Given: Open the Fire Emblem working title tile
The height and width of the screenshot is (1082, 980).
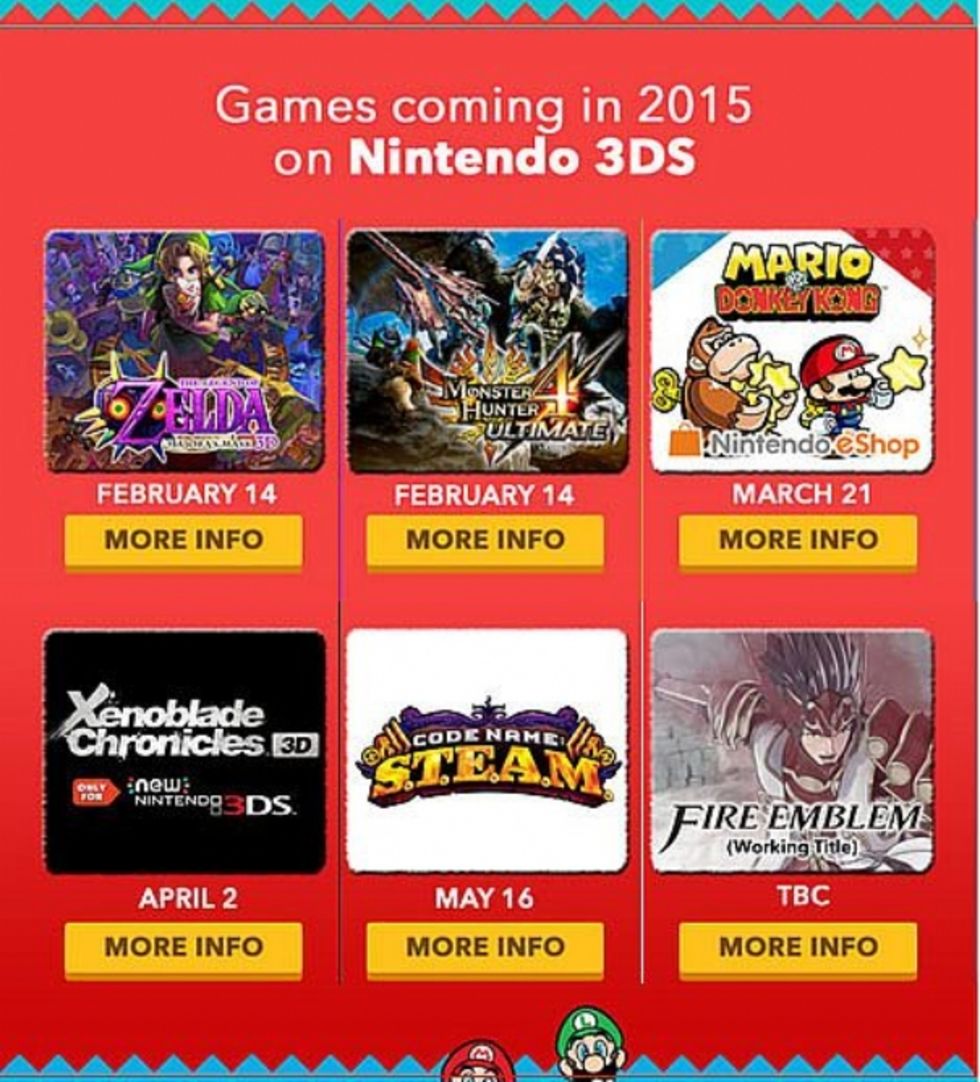Looking at the screenshot, I should [792, 750].
